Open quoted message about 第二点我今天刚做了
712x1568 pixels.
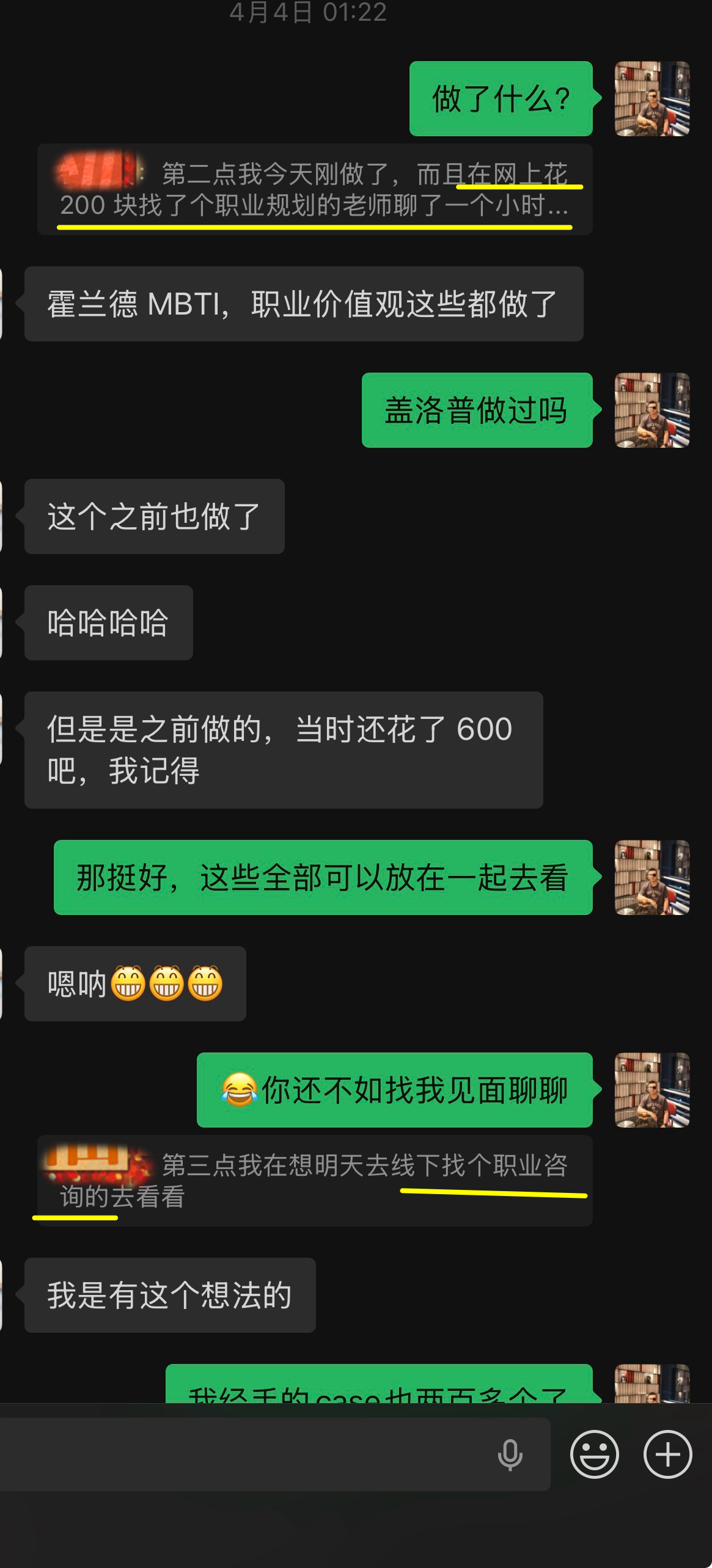click(x=315, y=189)
